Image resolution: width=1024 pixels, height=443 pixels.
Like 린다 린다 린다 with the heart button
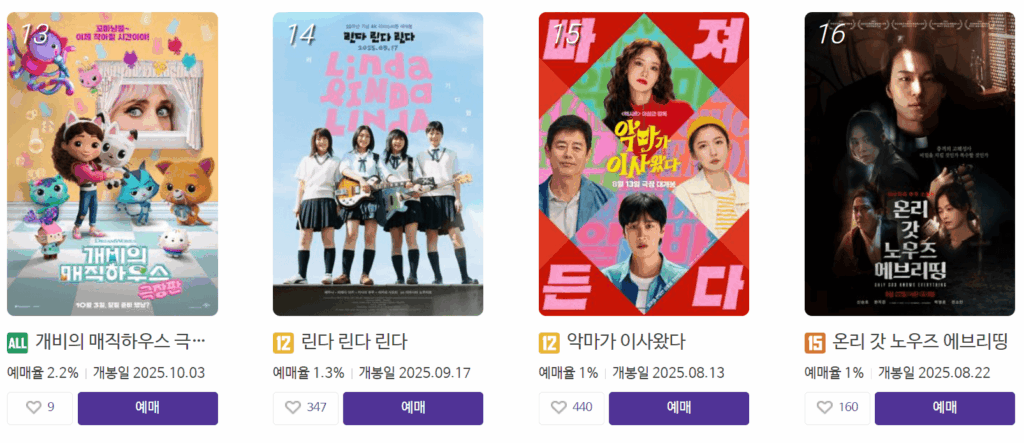point(305,407)
